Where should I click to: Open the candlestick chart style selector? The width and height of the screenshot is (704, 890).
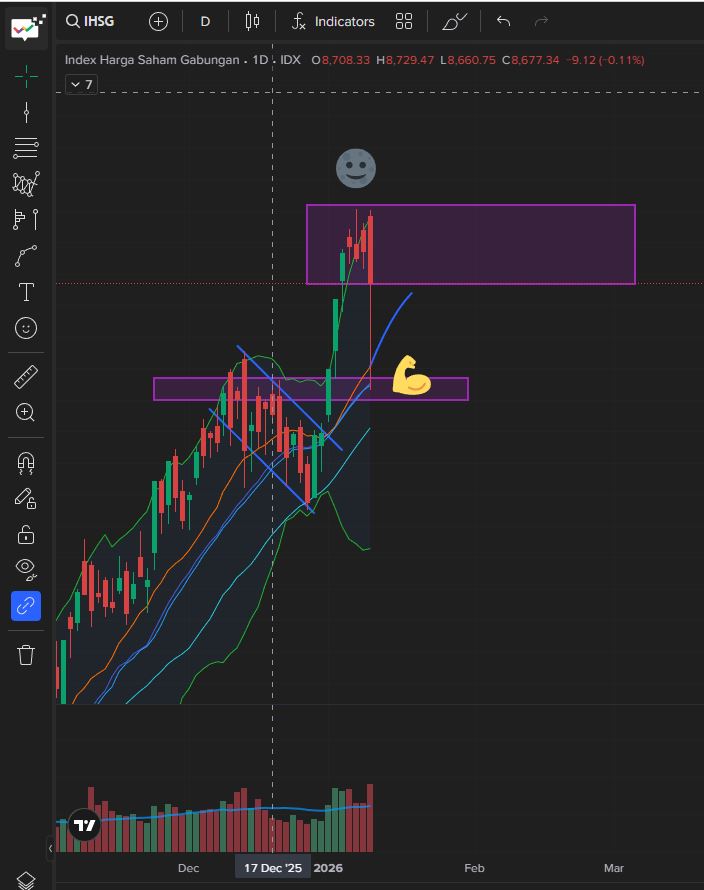click(x=252, y=21)
